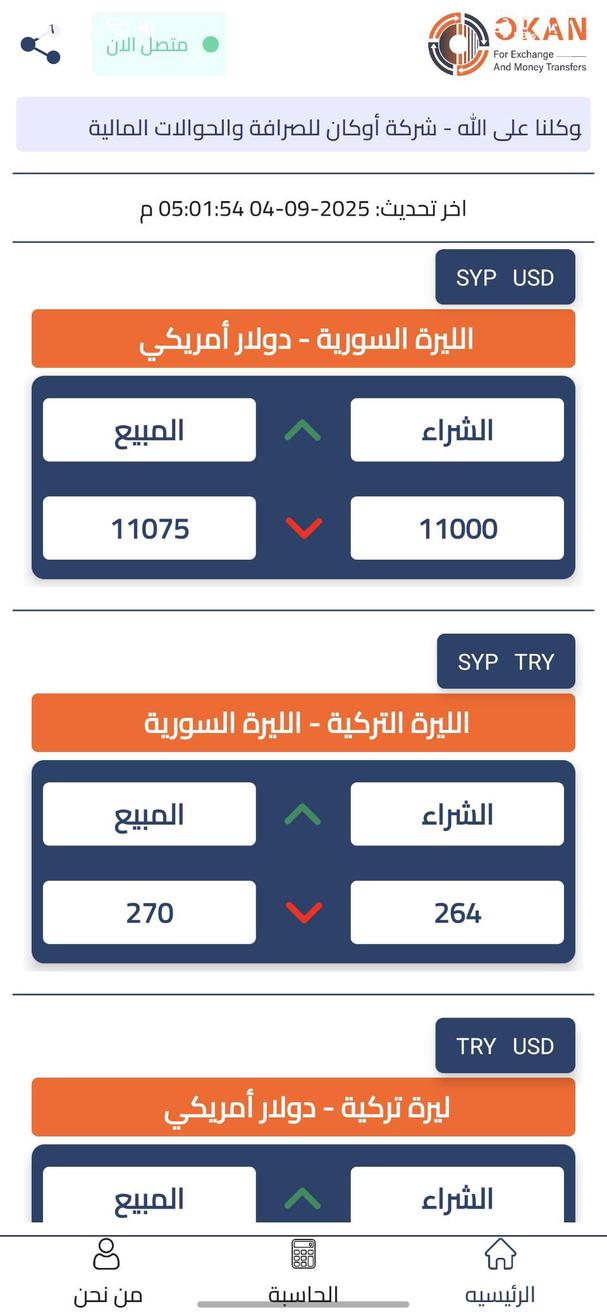The image size is (607, 1316).
Task: Open the من نحن about us tab
Action: click(107, 1272)
